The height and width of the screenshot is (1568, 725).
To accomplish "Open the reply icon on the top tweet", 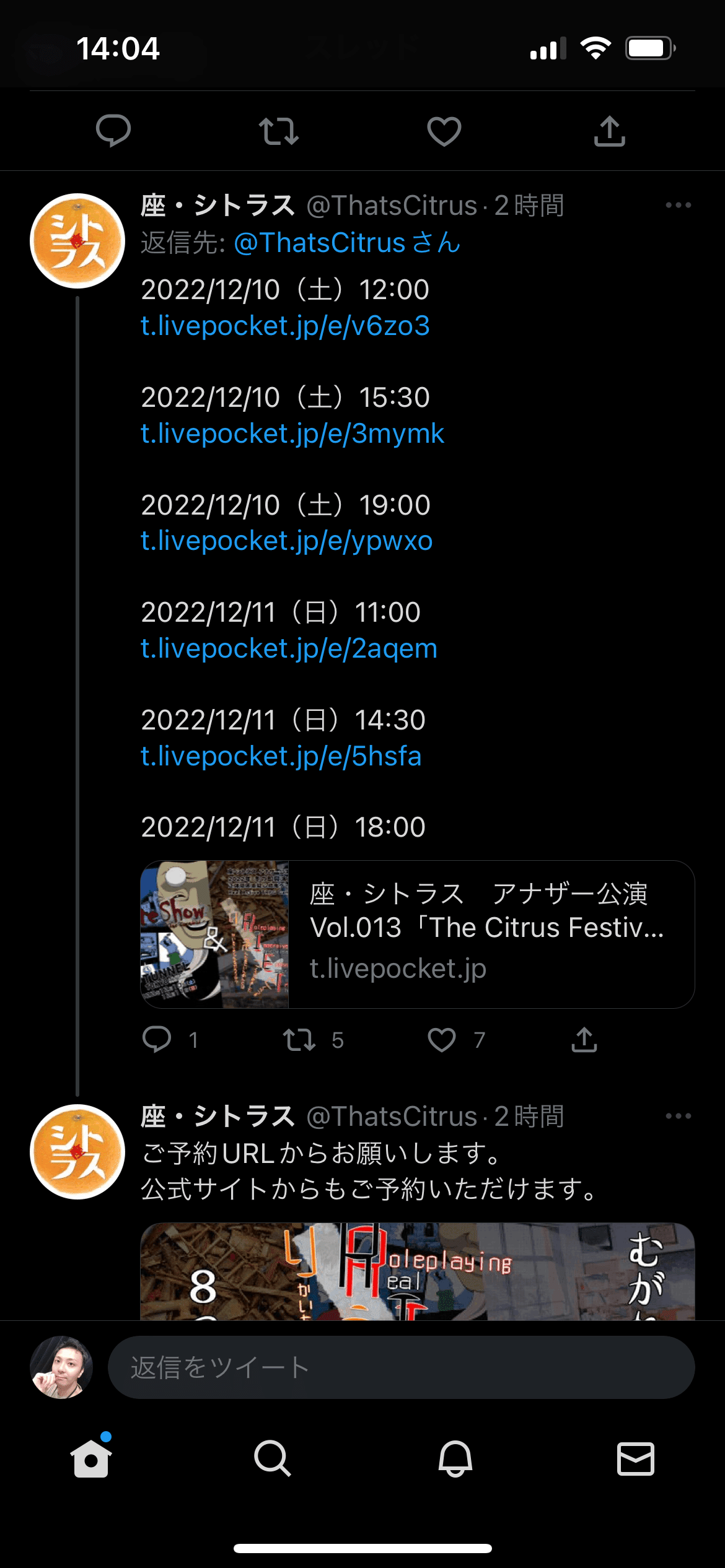I will click(112, 130).
